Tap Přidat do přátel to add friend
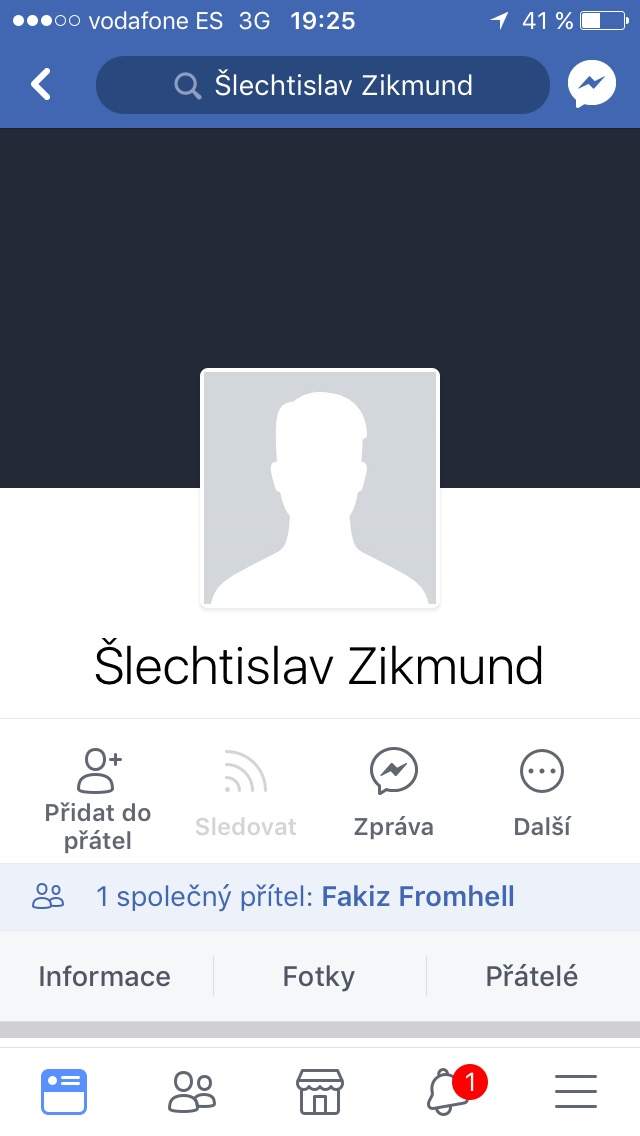The width and height of the screenshot is (640, 1136). tap(98, 800)
